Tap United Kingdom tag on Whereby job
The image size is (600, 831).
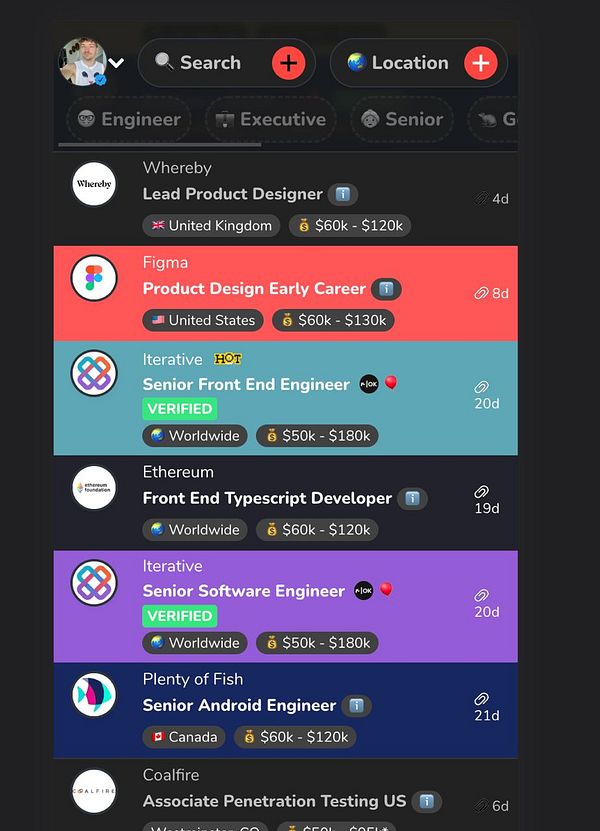click(211, 226)
